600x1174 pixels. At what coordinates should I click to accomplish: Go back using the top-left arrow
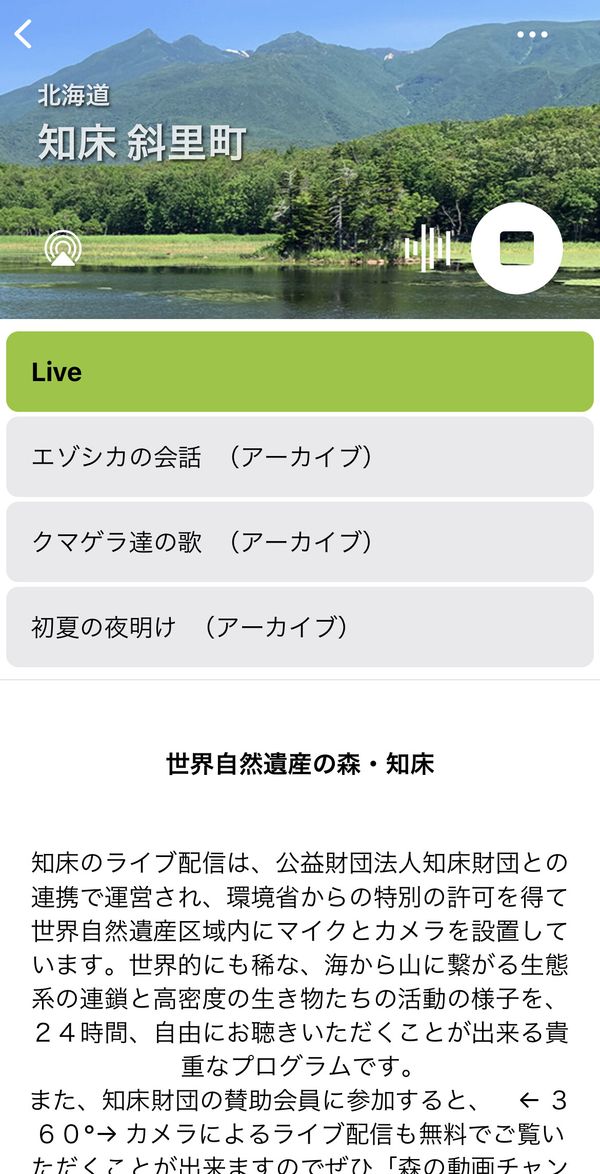click(23, 34)
